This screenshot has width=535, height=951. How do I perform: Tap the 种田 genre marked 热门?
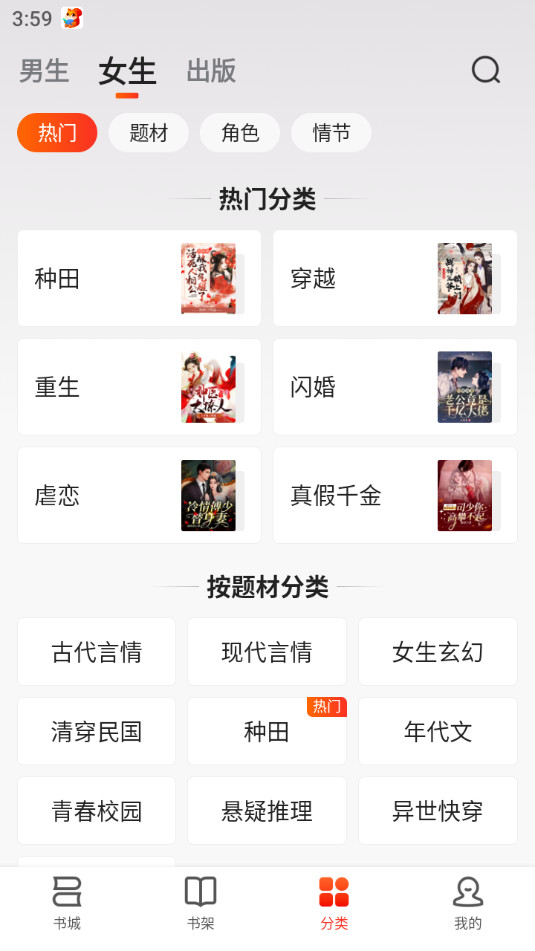[267, 731]
